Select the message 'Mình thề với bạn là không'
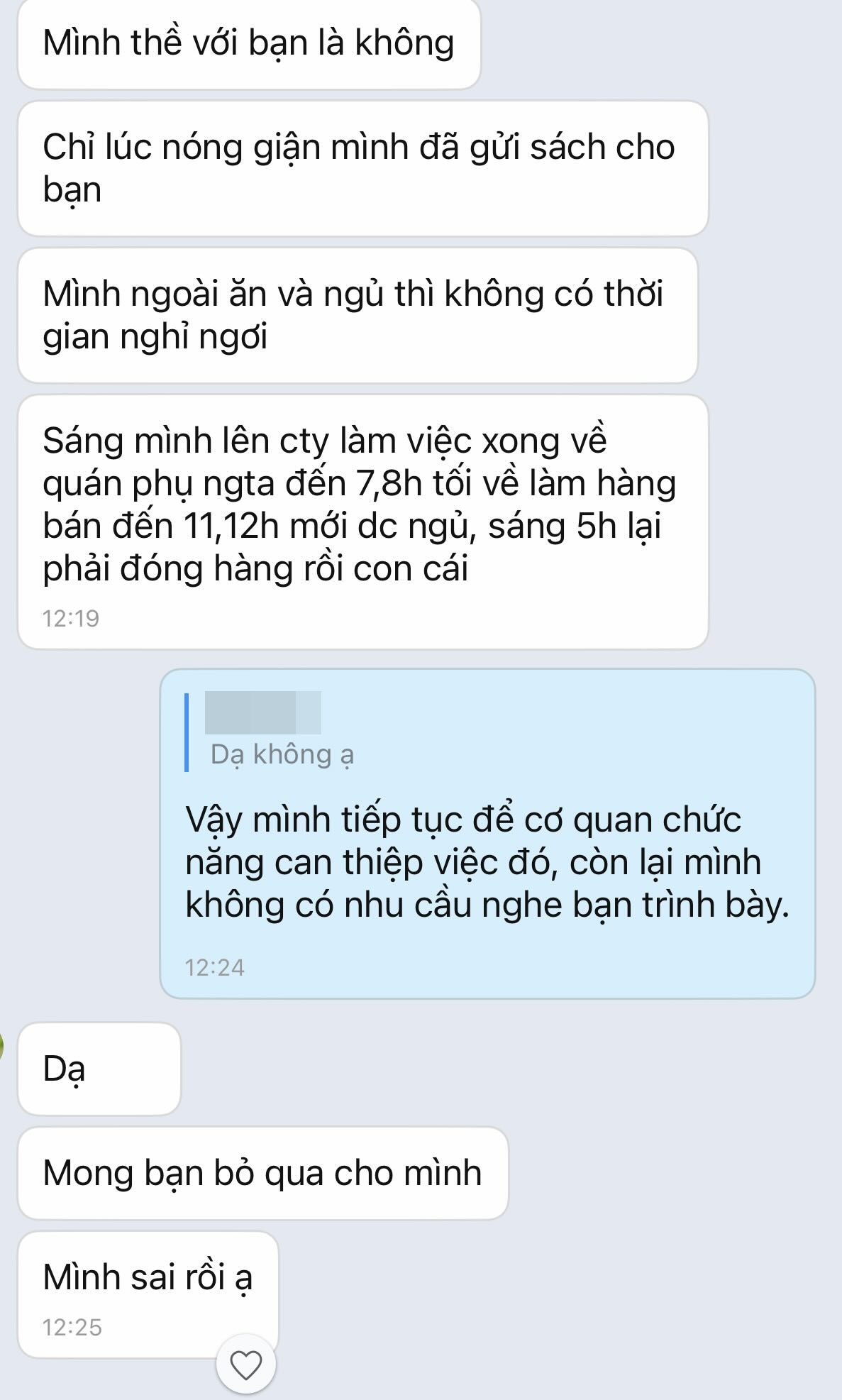The height and width of the screenshot is (1400, 842). 248,43
